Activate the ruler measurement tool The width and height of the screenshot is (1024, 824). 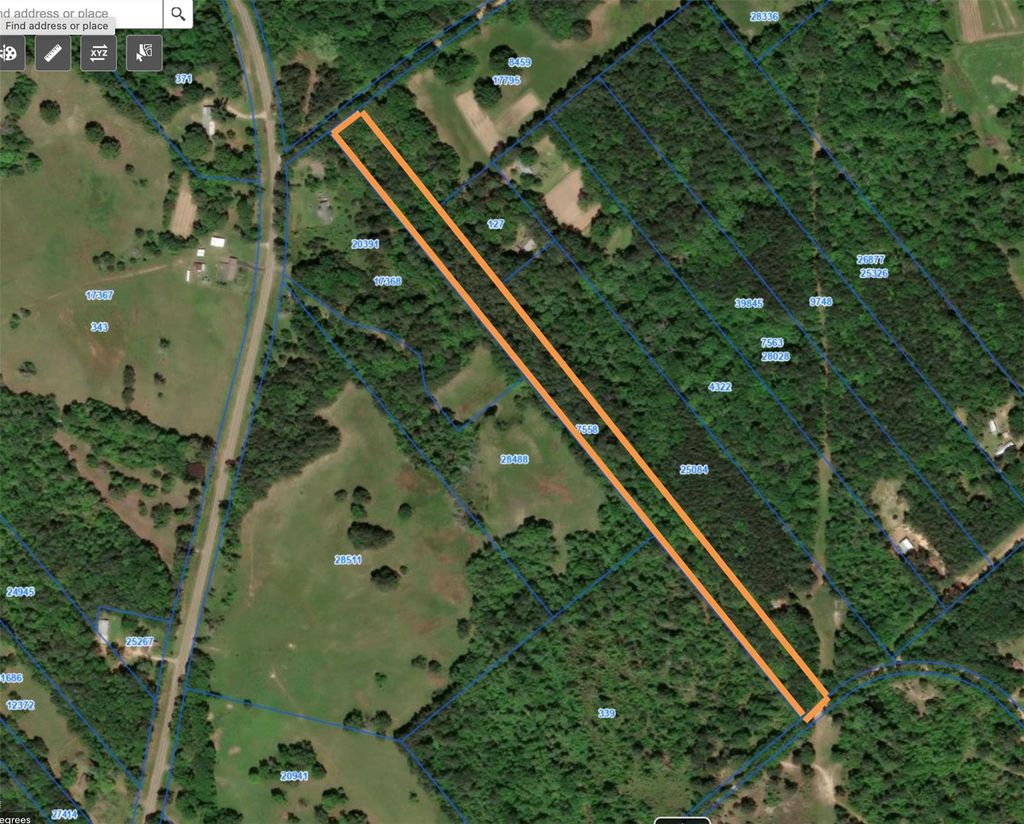[x=53, y=53]
